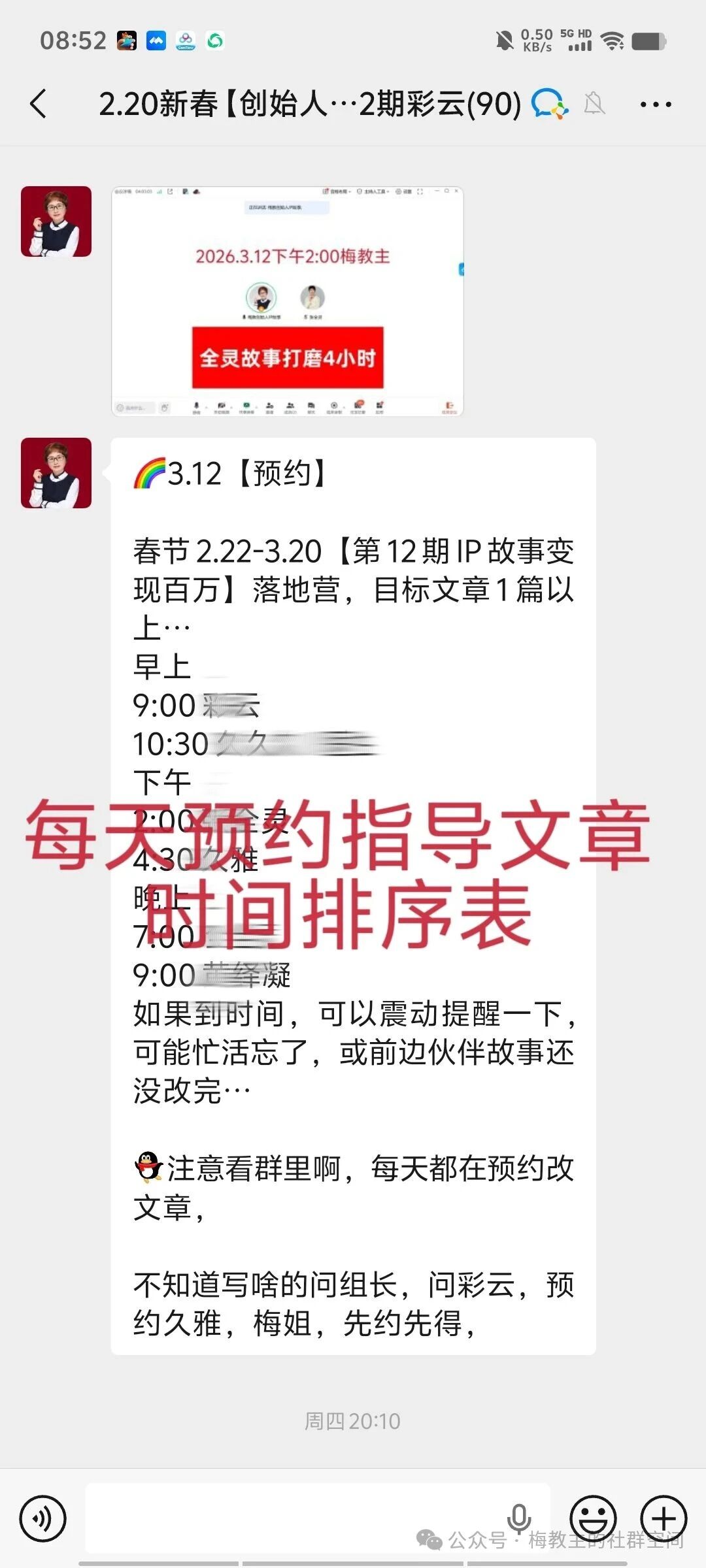Image resolution: width=706 pixels, height=1568 pixels.
Task: Open the plus attachments menu
Action: (x=664, y=1519)
